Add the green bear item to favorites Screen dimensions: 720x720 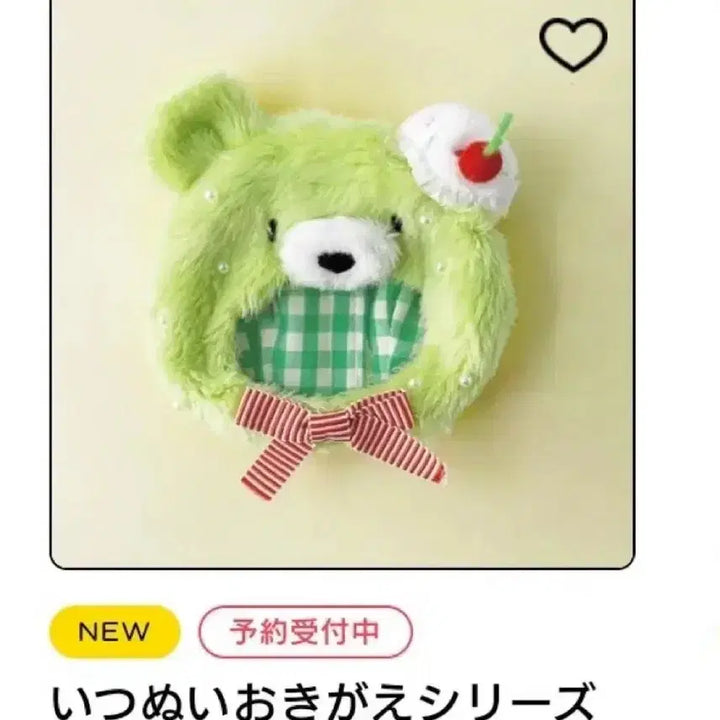[x=573, y=44]
